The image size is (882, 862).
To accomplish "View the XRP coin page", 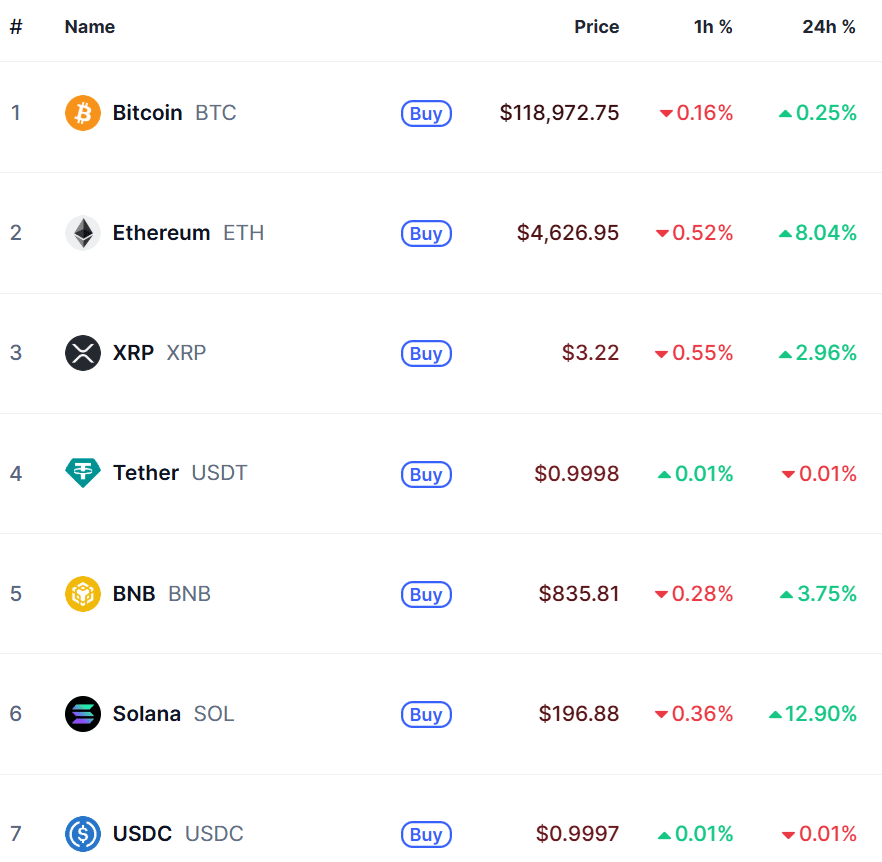I will 133,353.
